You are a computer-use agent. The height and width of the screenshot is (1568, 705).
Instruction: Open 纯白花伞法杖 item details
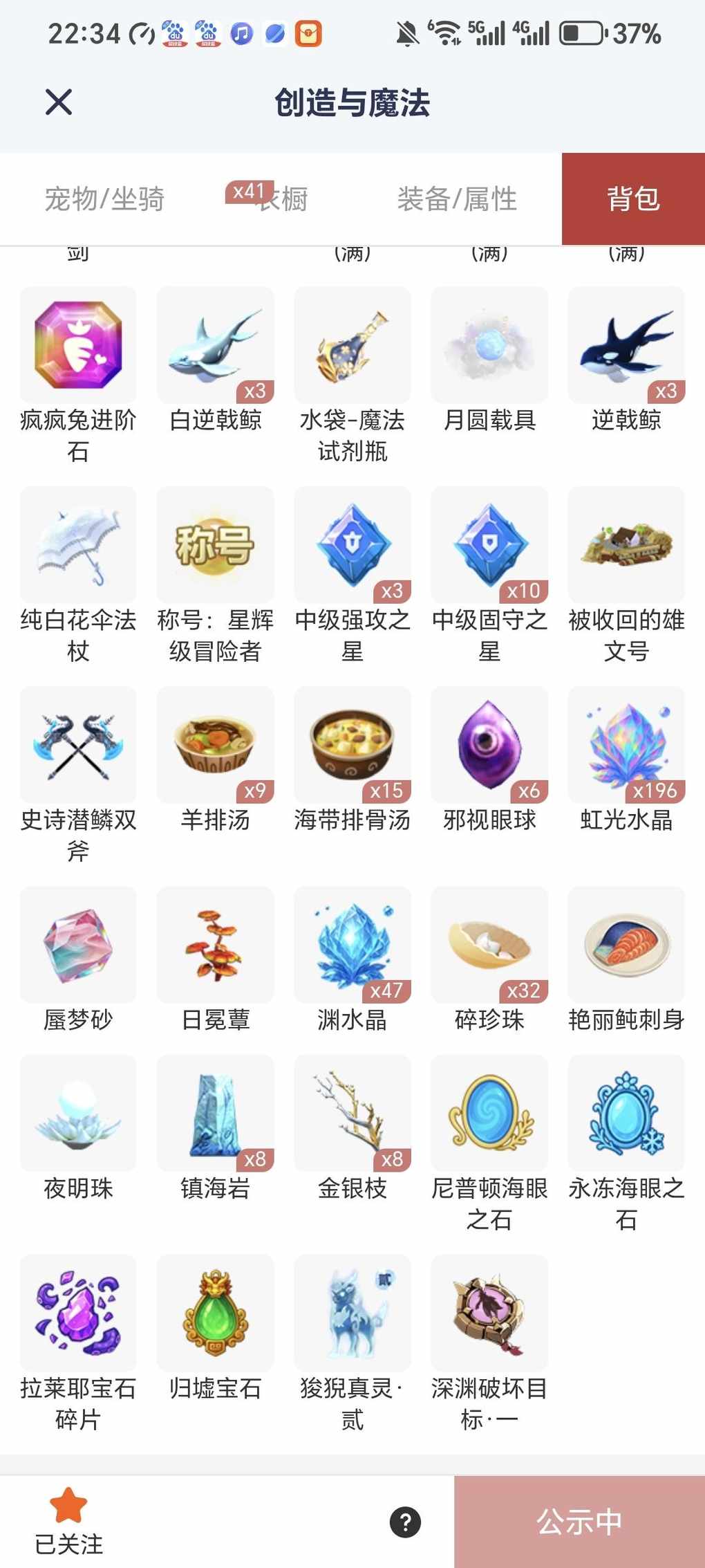78,545
